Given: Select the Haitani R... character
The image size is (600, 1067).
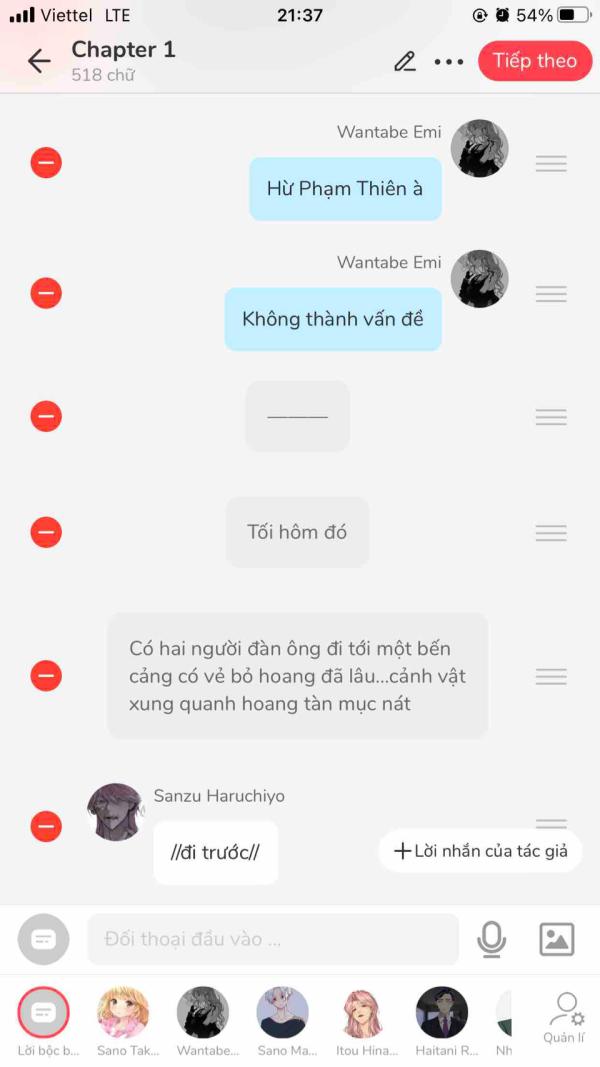Looking at the screenshot, I should pyautogui.click(x=441, y=1013).
